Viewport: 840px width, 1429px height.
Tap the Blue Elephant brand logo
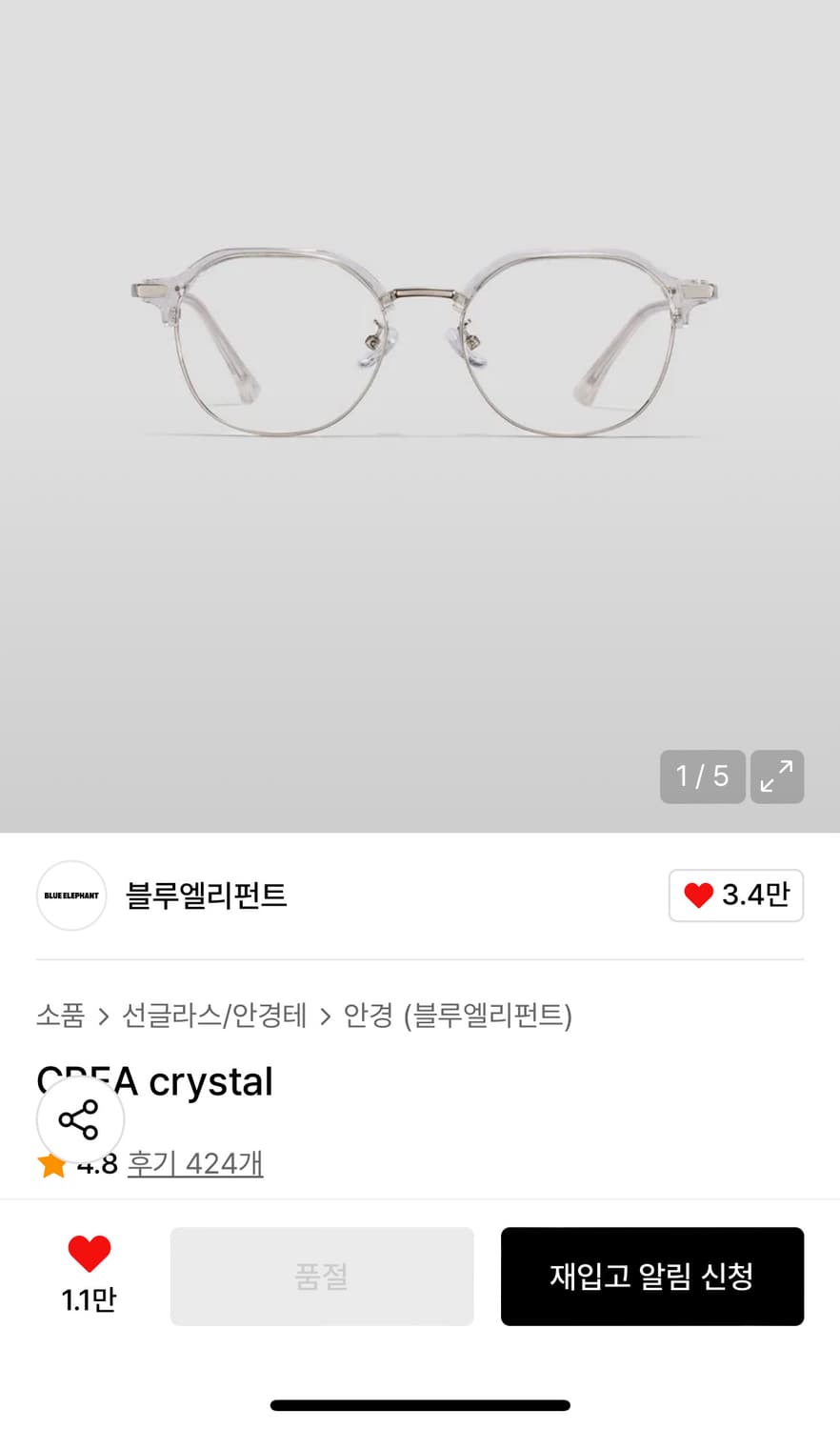click(70, 896)
